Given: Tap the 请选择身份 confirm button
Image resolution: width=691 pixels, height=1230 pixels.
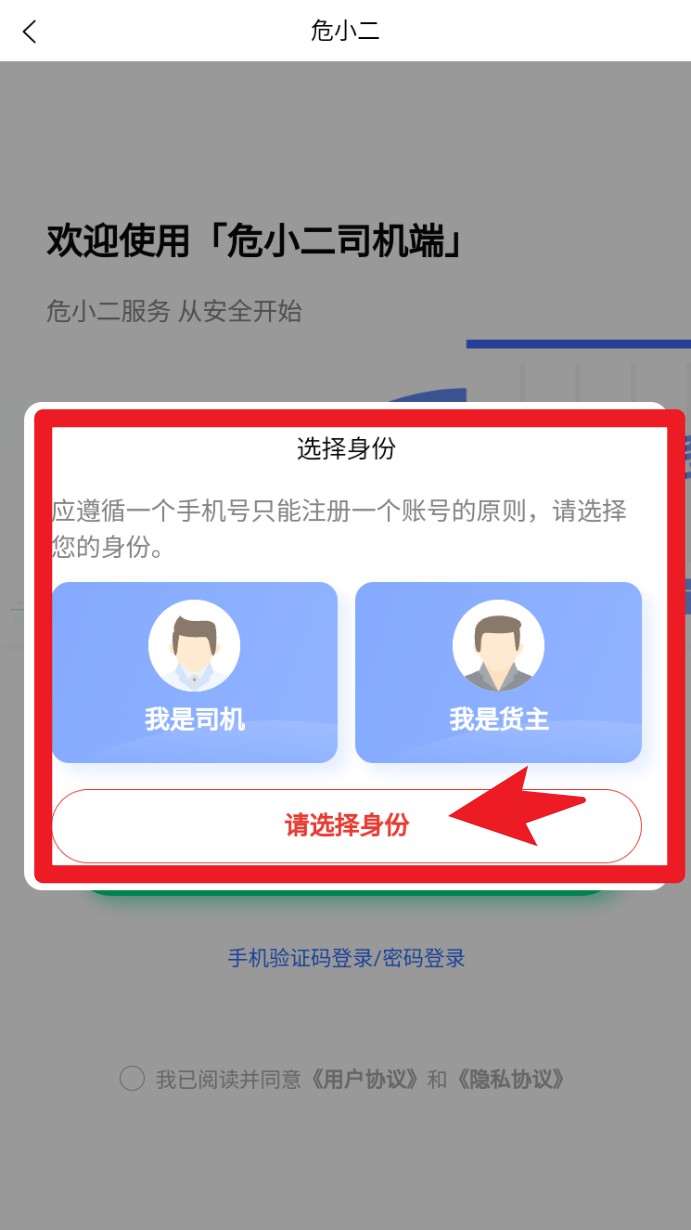Looking at the screenshot, I should (x=346, y=826).
